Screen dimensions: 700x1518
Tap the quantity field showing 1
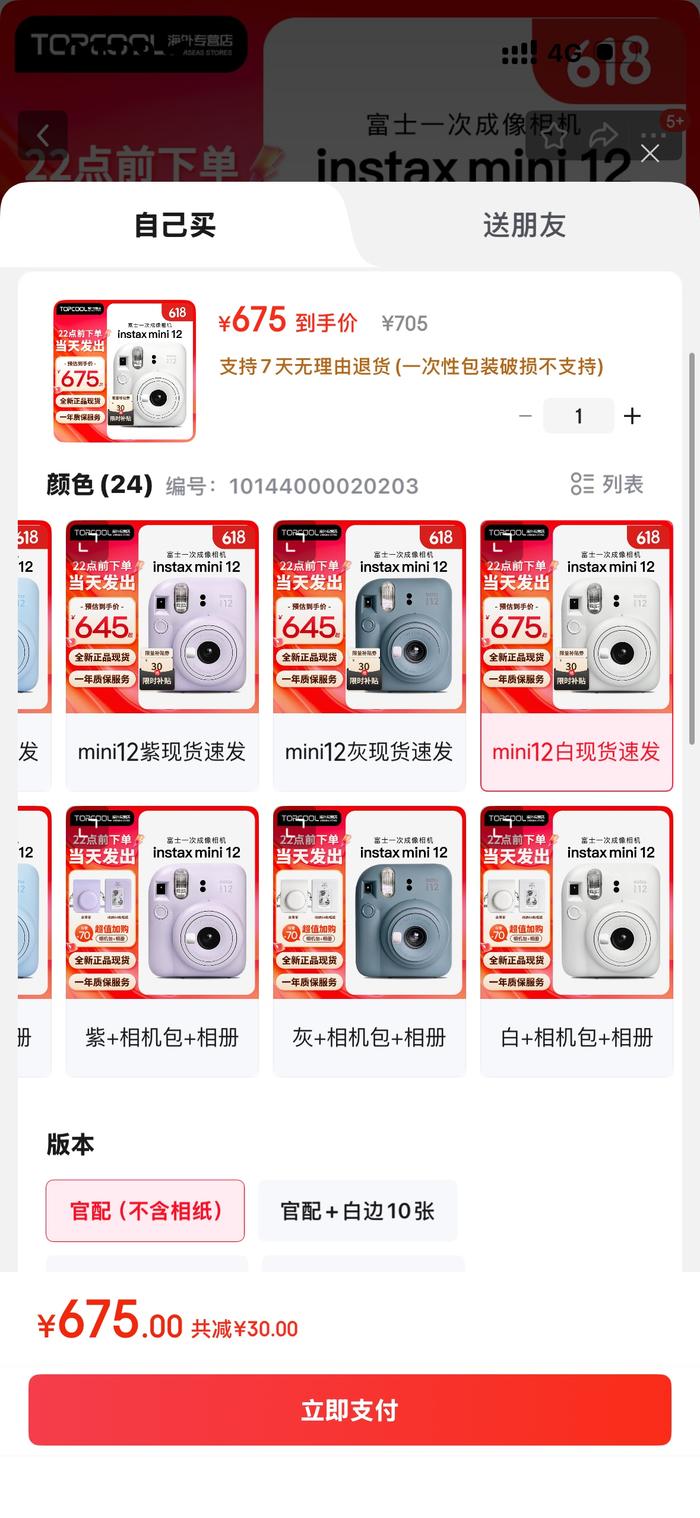578,416
